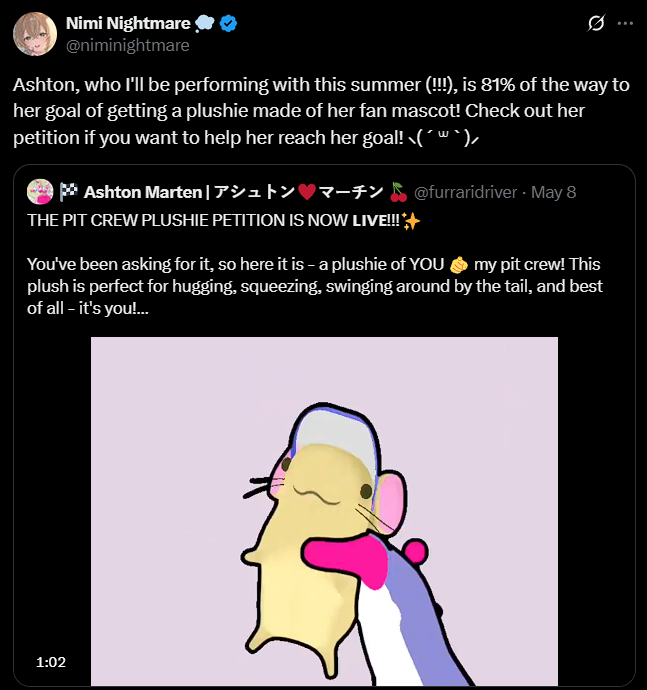Image resolution: width=647 pixels, height=690 pixels.
Task: Tap the Grok icon on the post
Action: pos(596,22)
